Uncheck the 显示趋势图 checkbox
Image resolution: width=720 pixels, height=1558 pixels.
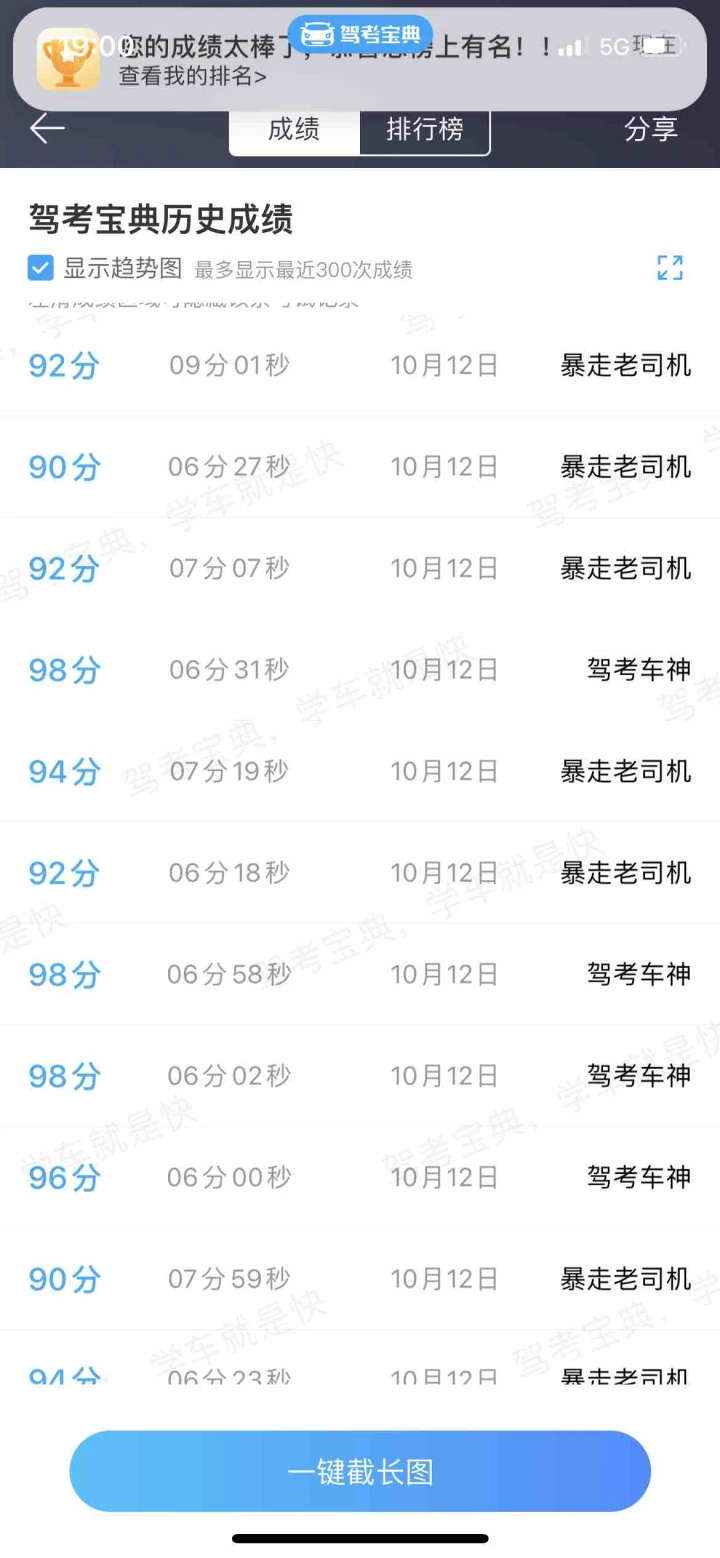click(41, 268)
